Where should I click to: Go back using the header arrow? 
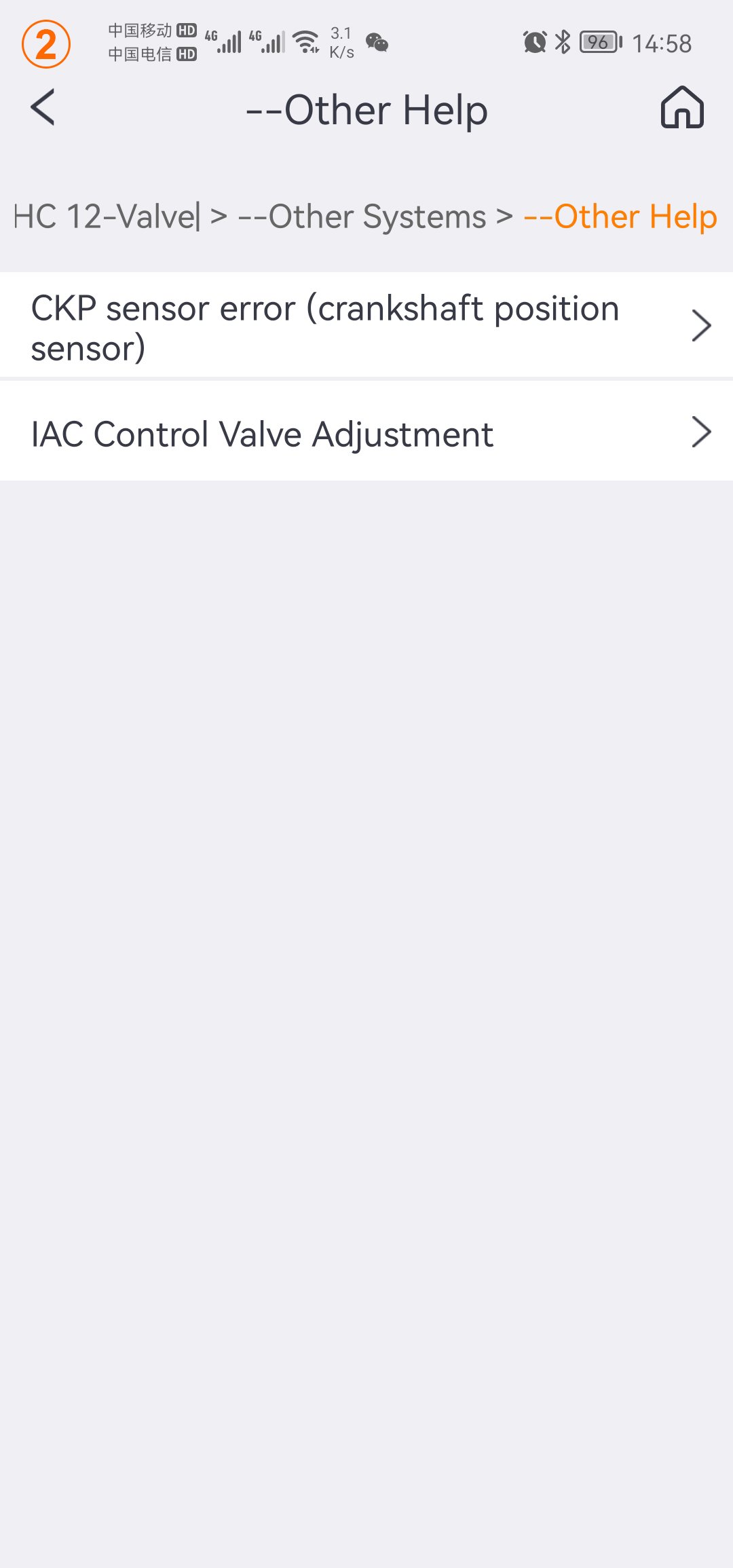coord(43,108)
